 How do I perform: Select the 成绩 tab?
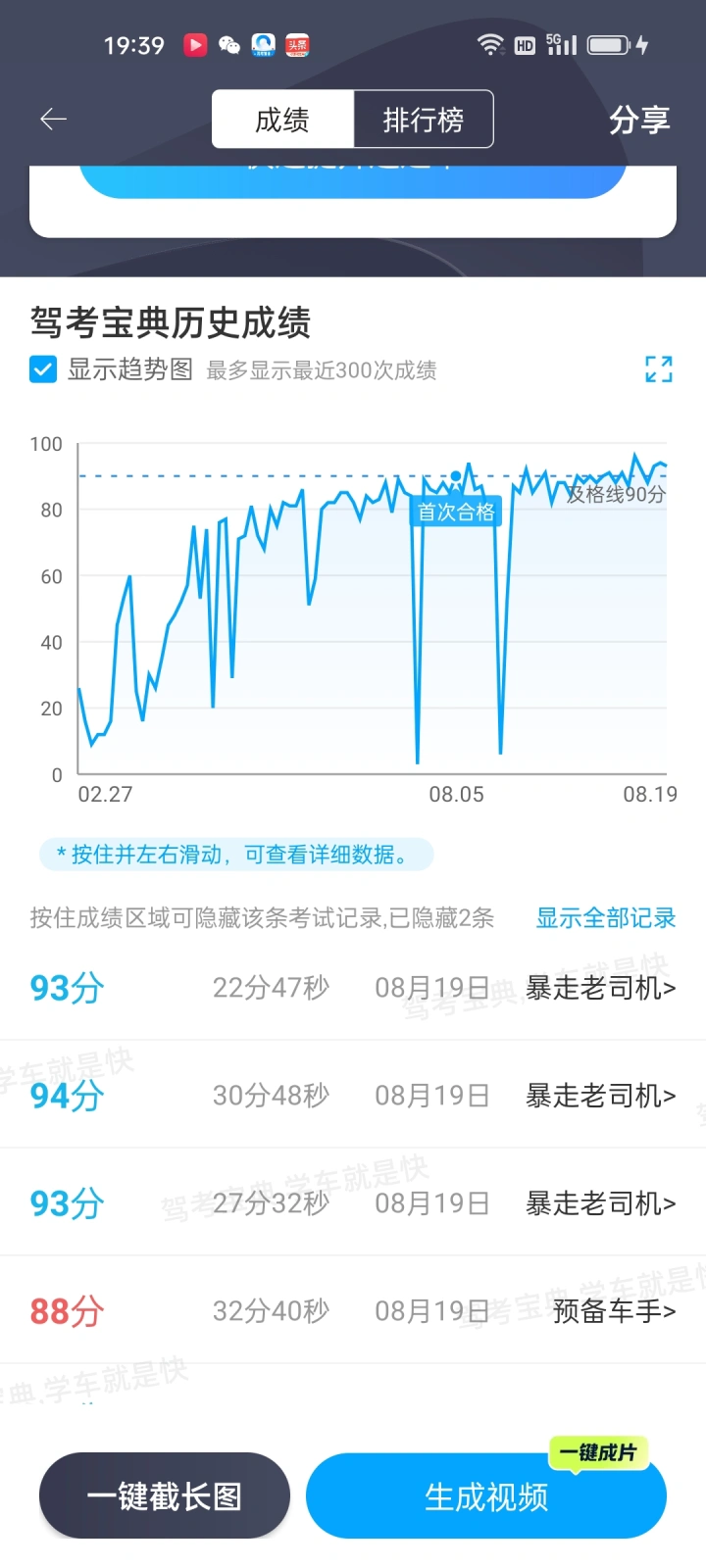pyautogui.click(x=282, y=120)
